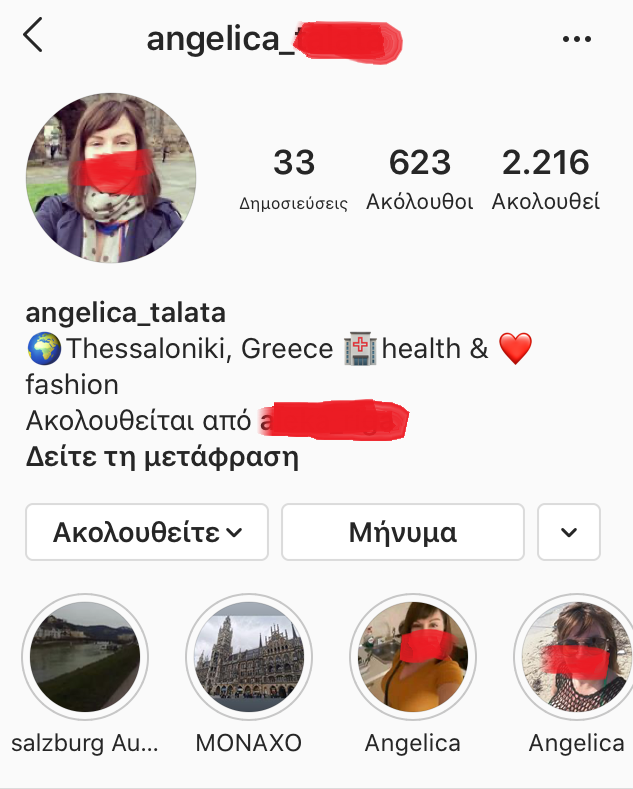Tap the Μήνυμα button to send message

point(402,532)
